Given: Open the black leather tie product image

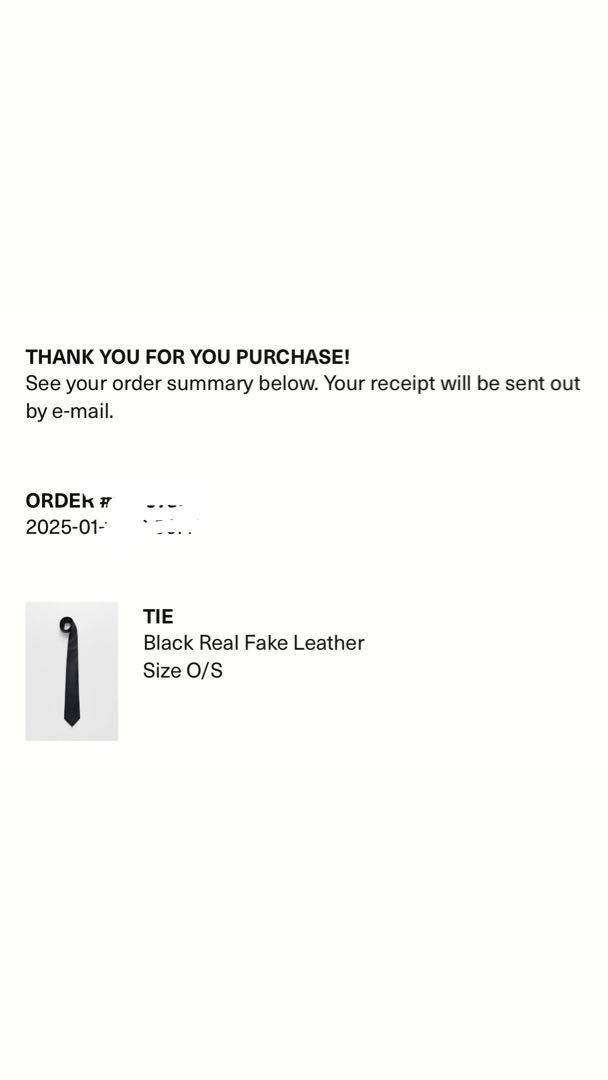Looking at the screenshot, I should point(72,671).
